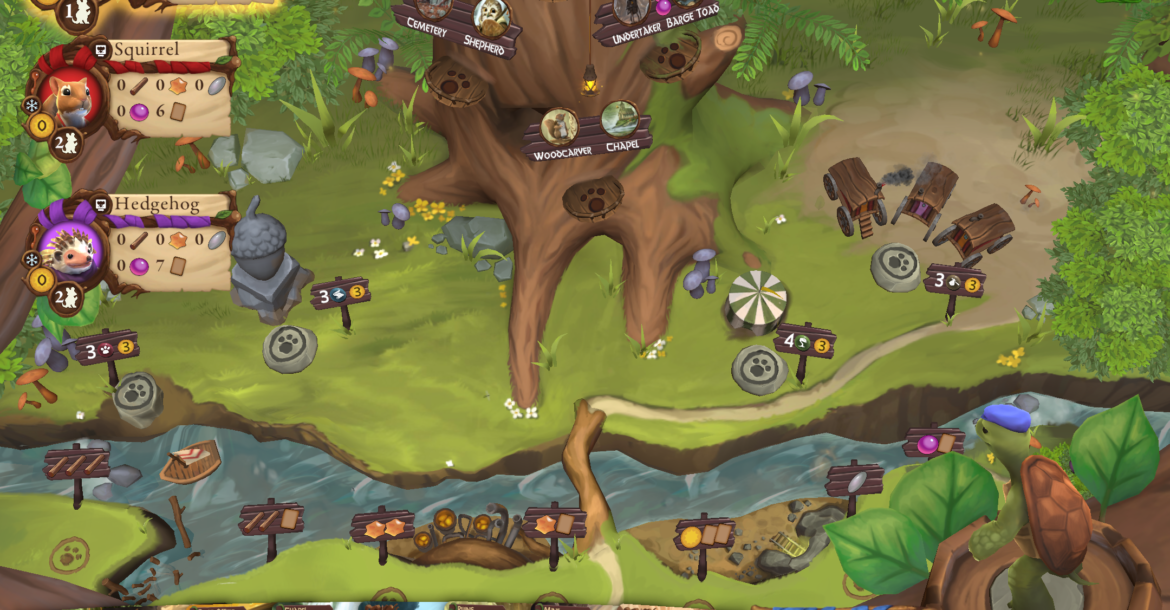Screen dimensions: 1170x610
Task: Place worker on paw stone by acorn statue
Action: [x=290, y=348]
